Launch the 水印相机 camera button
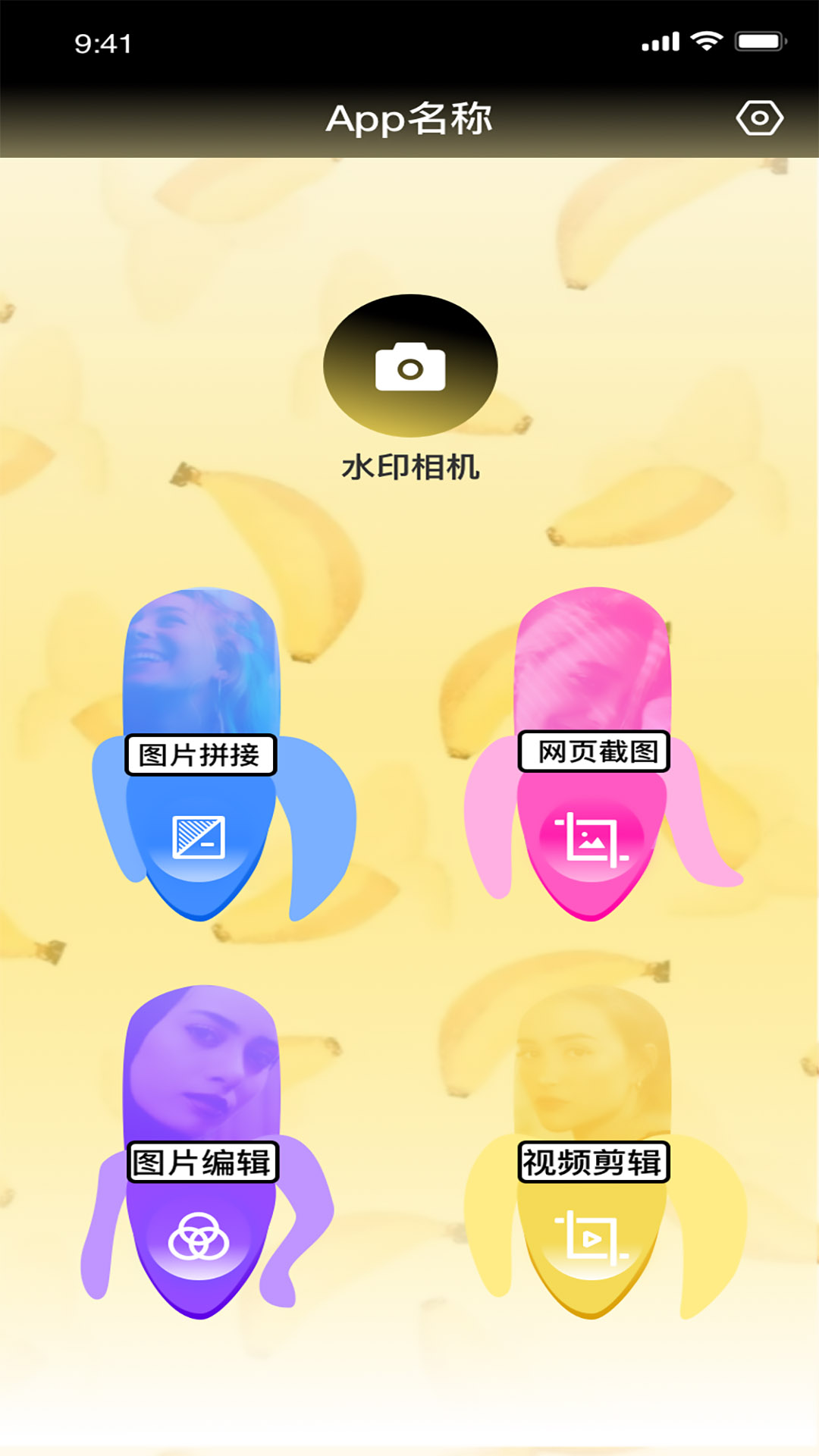Viewport: 819px width, 1456px height. [x=410, y=366]
